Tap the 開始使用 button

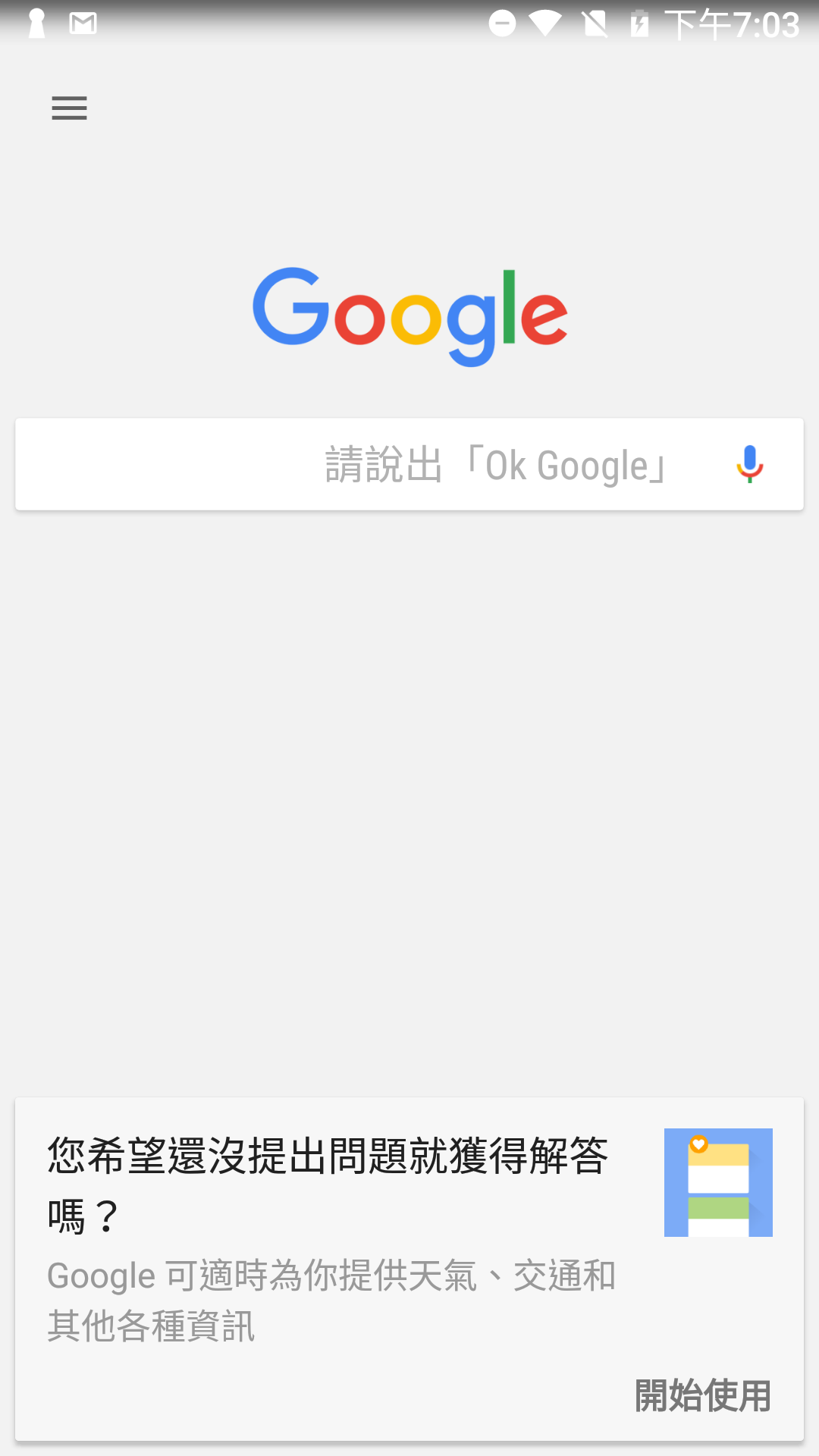702,1395
